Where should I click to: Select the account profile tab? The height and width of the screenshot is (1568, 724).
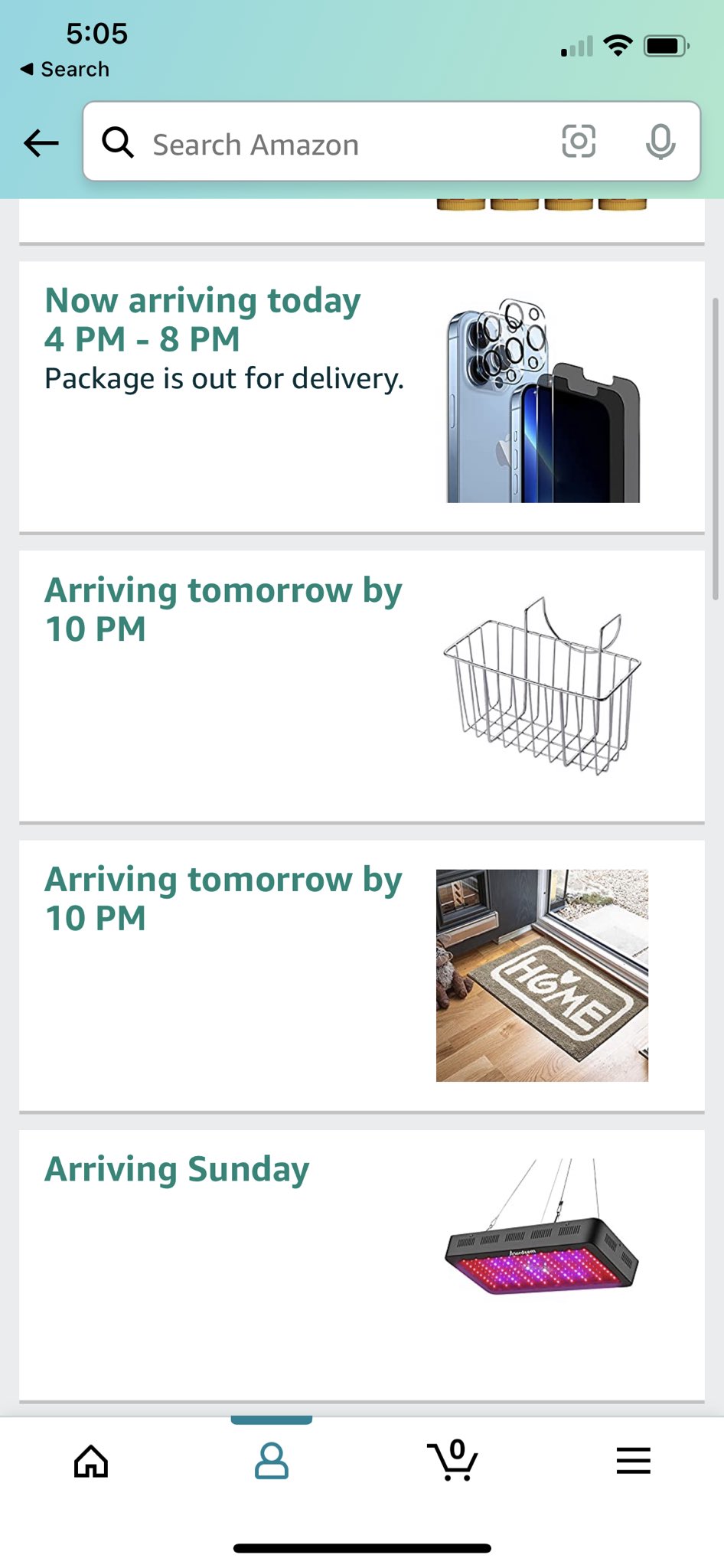272,1461
